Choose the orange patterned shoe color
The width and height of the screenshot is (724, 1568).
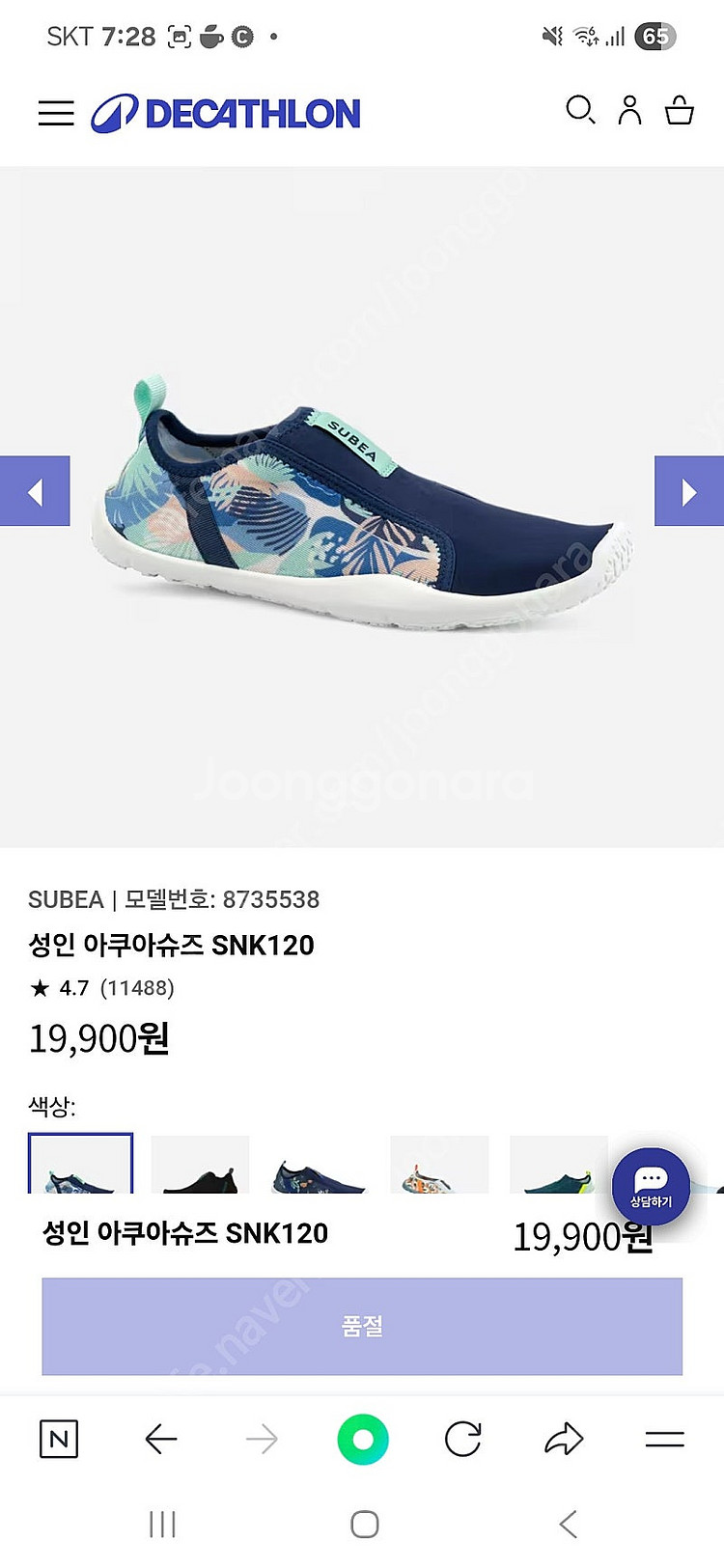tap(439, 1168)
